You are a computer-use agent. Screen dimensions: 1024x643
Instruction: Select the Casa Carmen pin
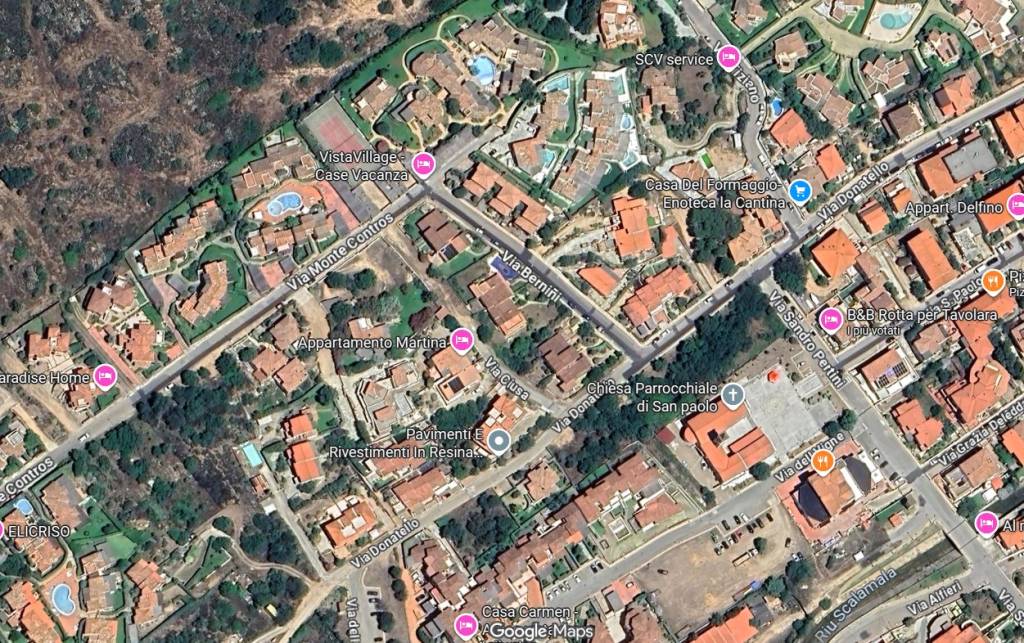[466, 626]
